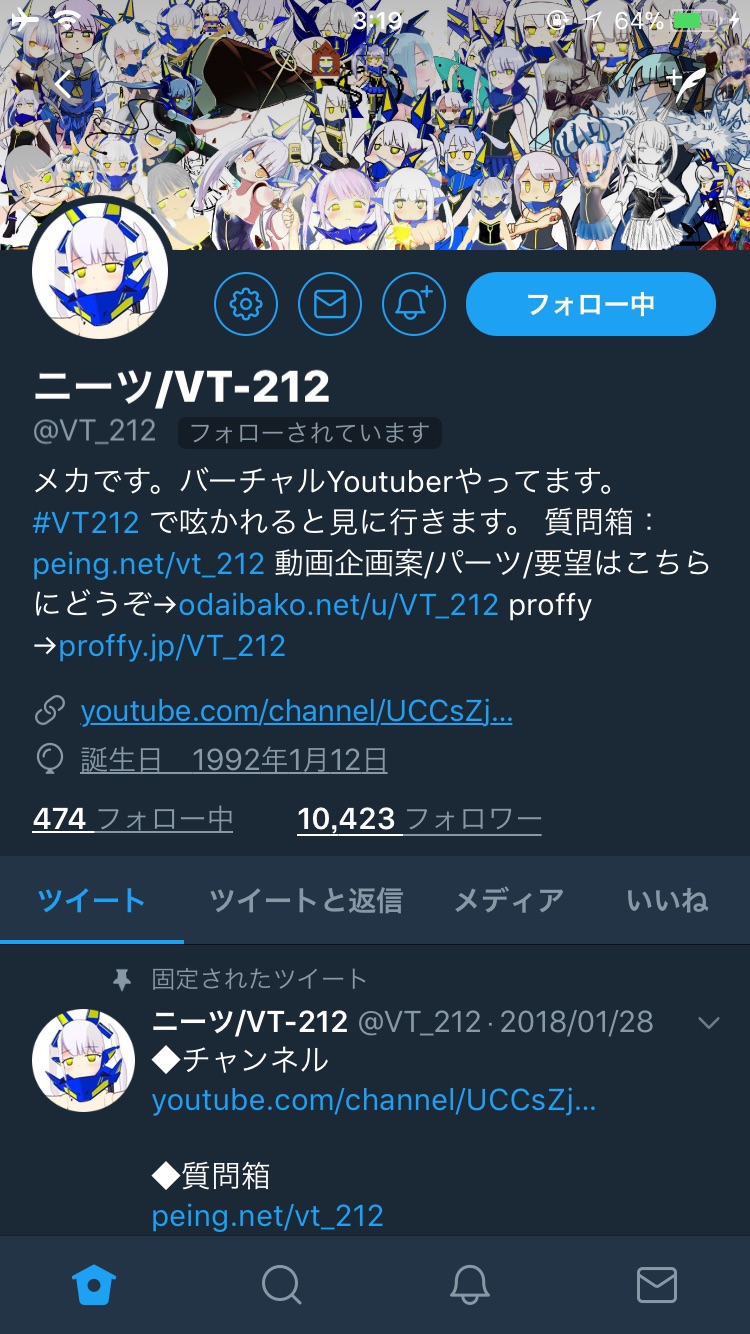Open notifications tab in bottom bar
This screenshot has width=750, height=1334.
coord(469,1284)
